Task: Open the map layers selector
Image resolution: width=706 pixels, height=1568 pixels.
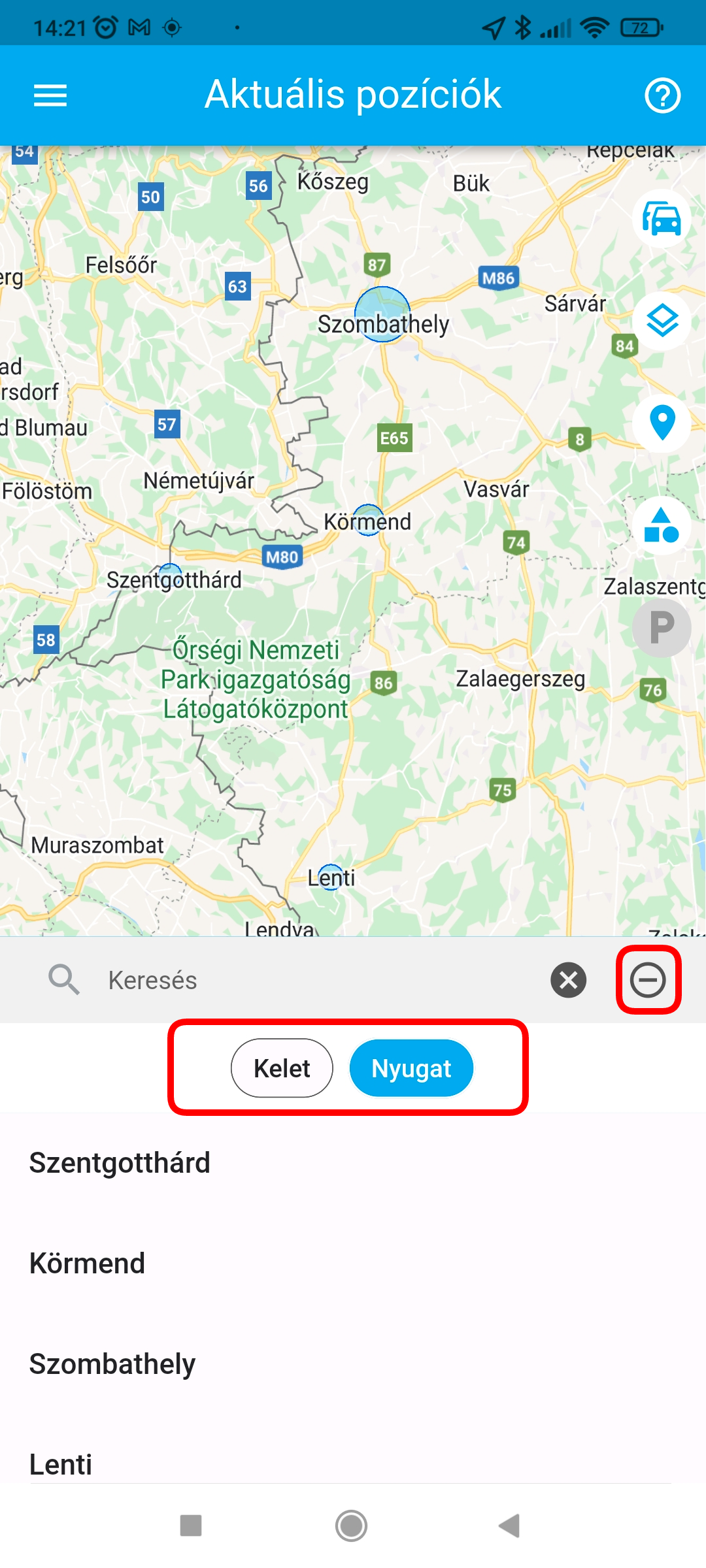Action: tap(662, 321)
